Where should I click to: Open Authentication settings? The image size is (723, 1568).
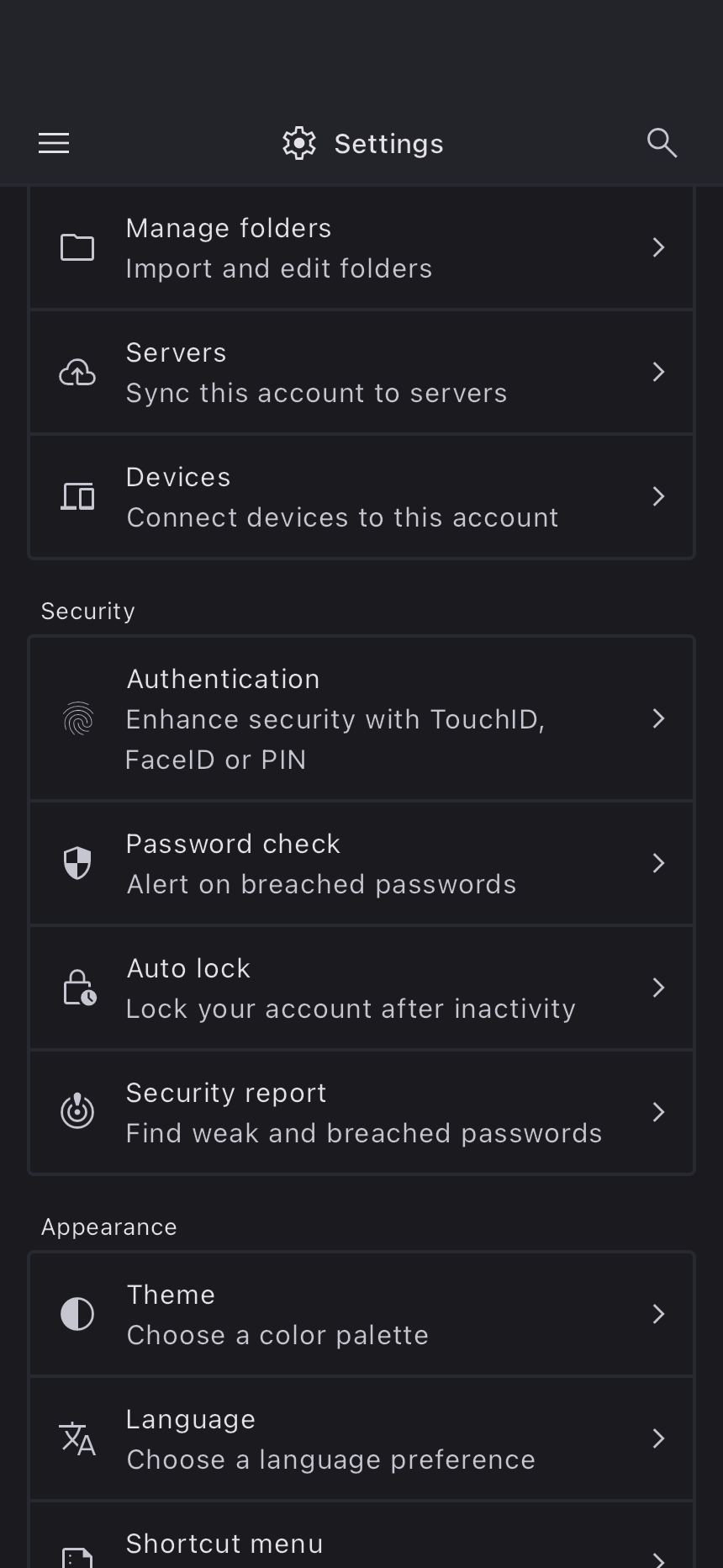[x=361, y=719]
